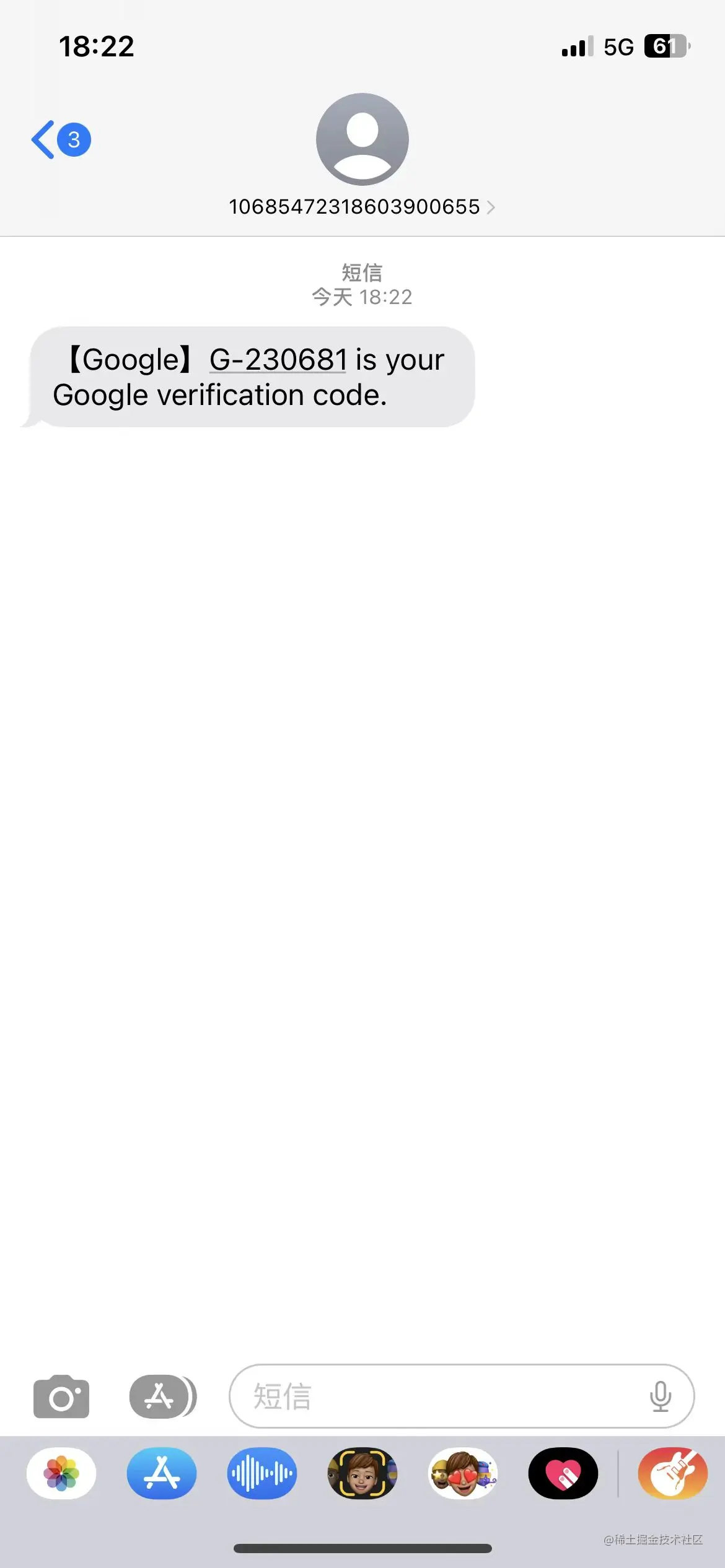The width and height of the screenshot is (725, 1568).
Task: Open the Digital Touch heart app
Action: coord(563,1474)
